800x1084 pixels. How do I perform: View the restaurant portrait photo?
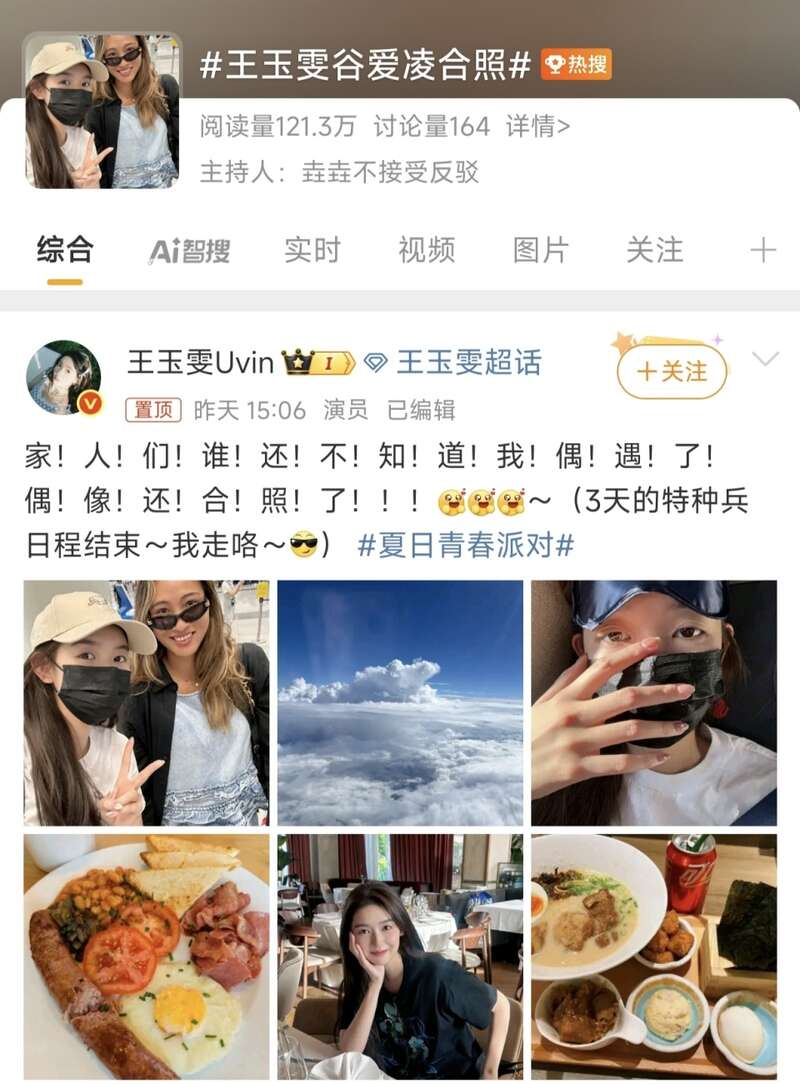[x=400, y=956]
